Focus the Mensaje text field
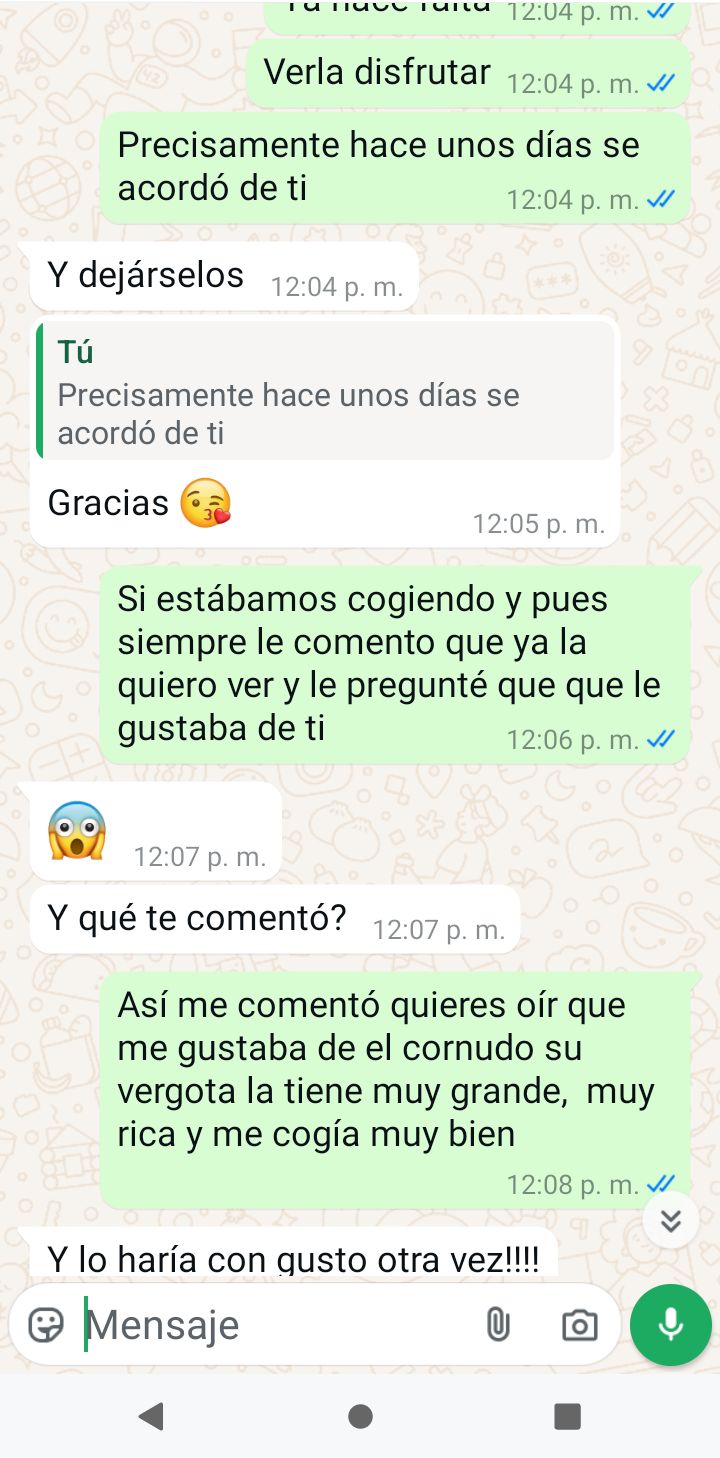 pos(275,1325)
